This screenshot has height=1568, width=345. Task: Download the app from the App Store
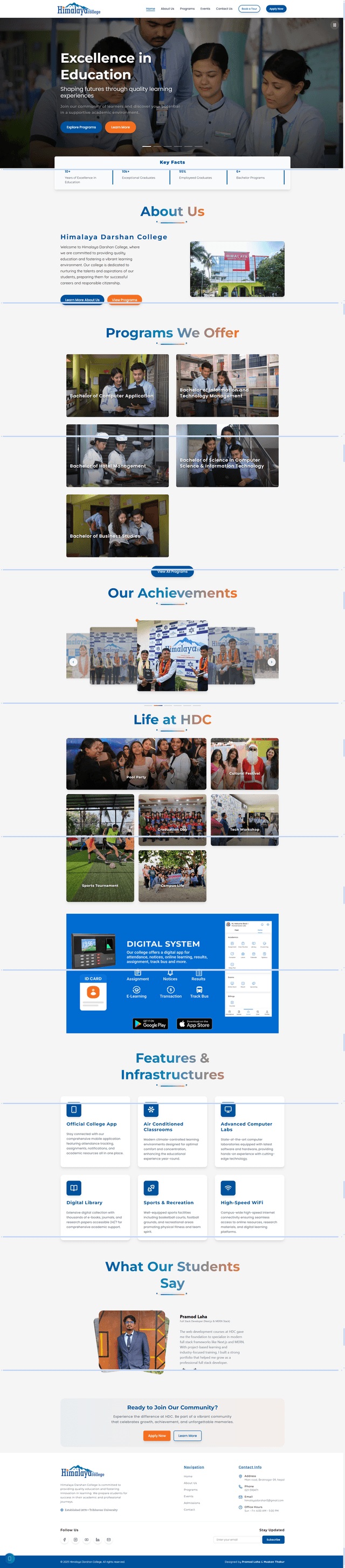click(195, 1024)
